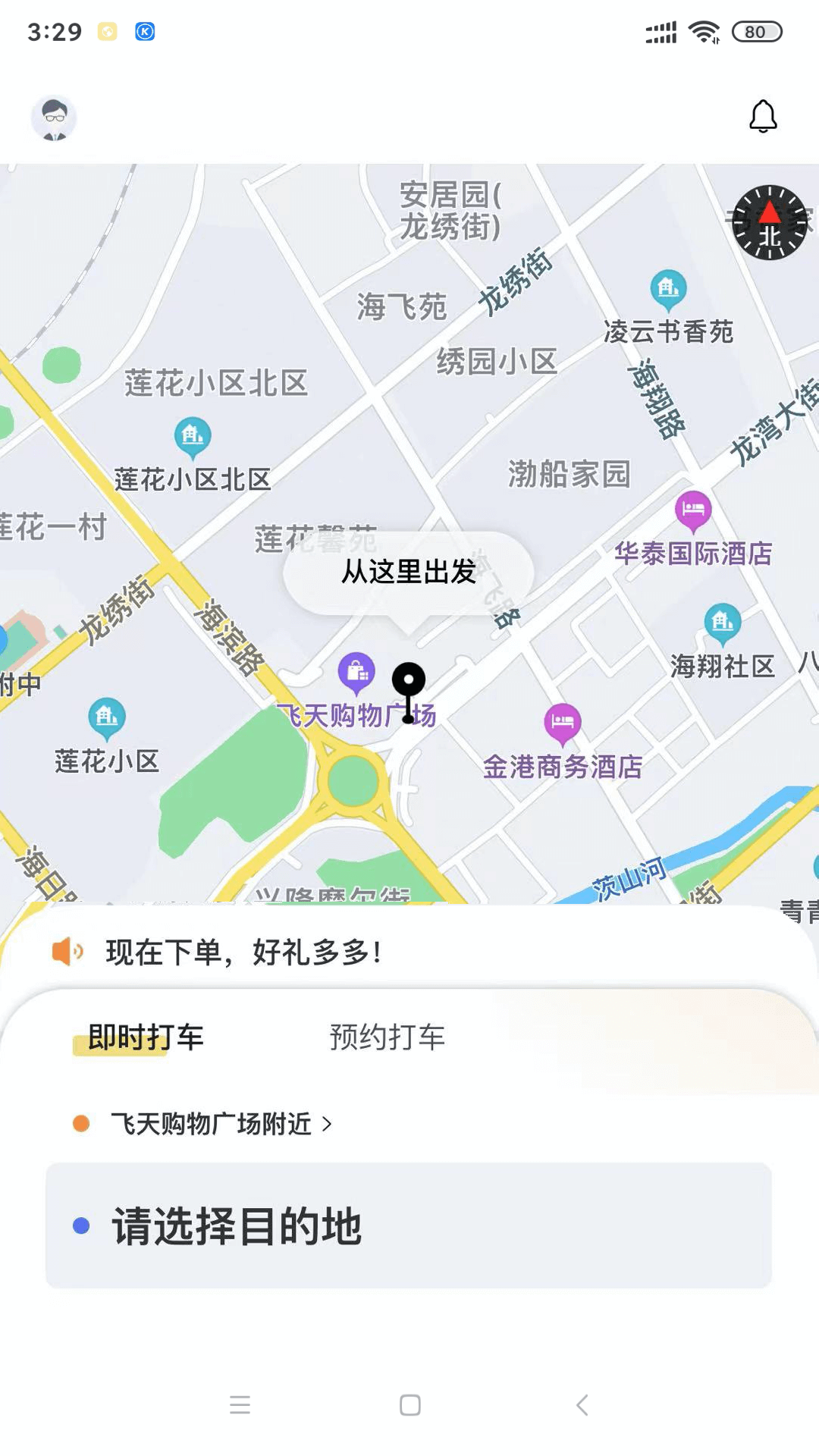Open the notification bell
Image resolution: width=819 pixels, height=1456 pixels.
[764, 118]
